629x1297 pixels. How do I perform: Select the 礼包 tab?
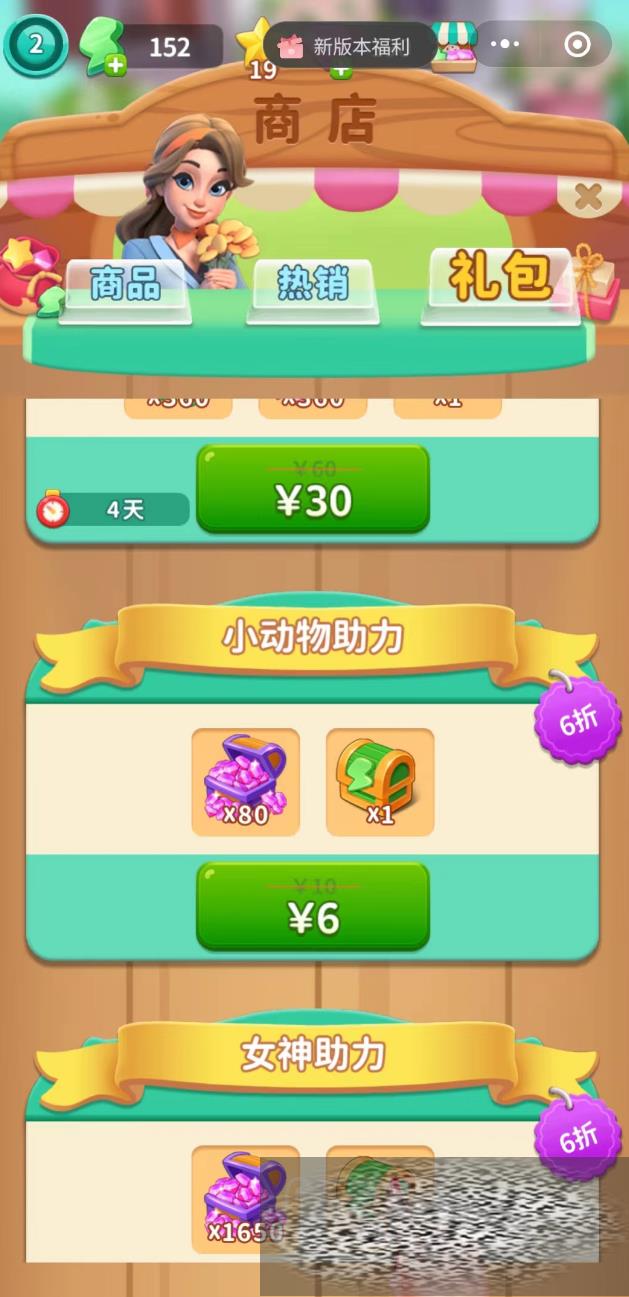pyautogui.click(x=500, y=278)
